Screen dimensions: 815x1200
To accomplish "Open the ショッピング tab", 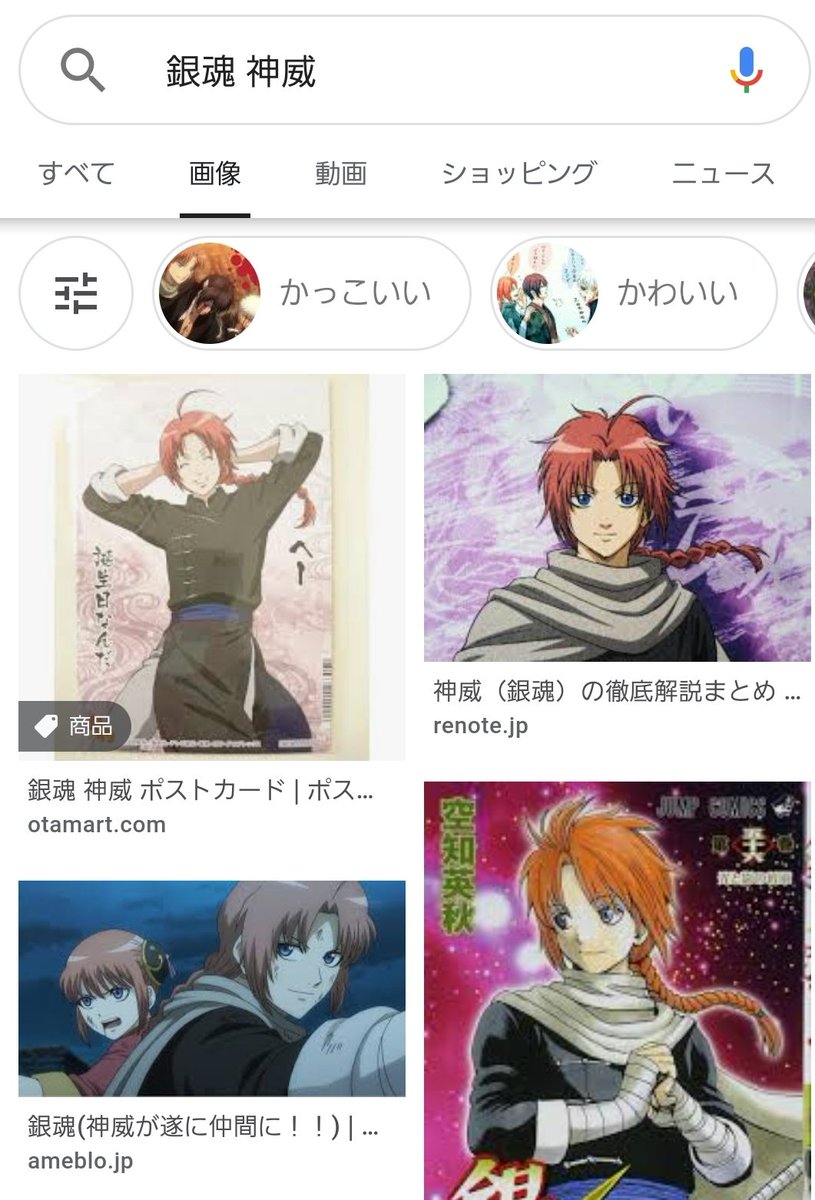I will tap(518, 173).
